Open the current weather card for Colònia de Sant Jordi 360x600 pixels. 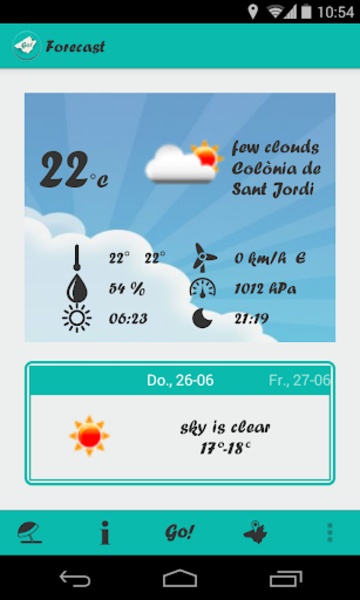pyautogui.click(x=180, y=217)
